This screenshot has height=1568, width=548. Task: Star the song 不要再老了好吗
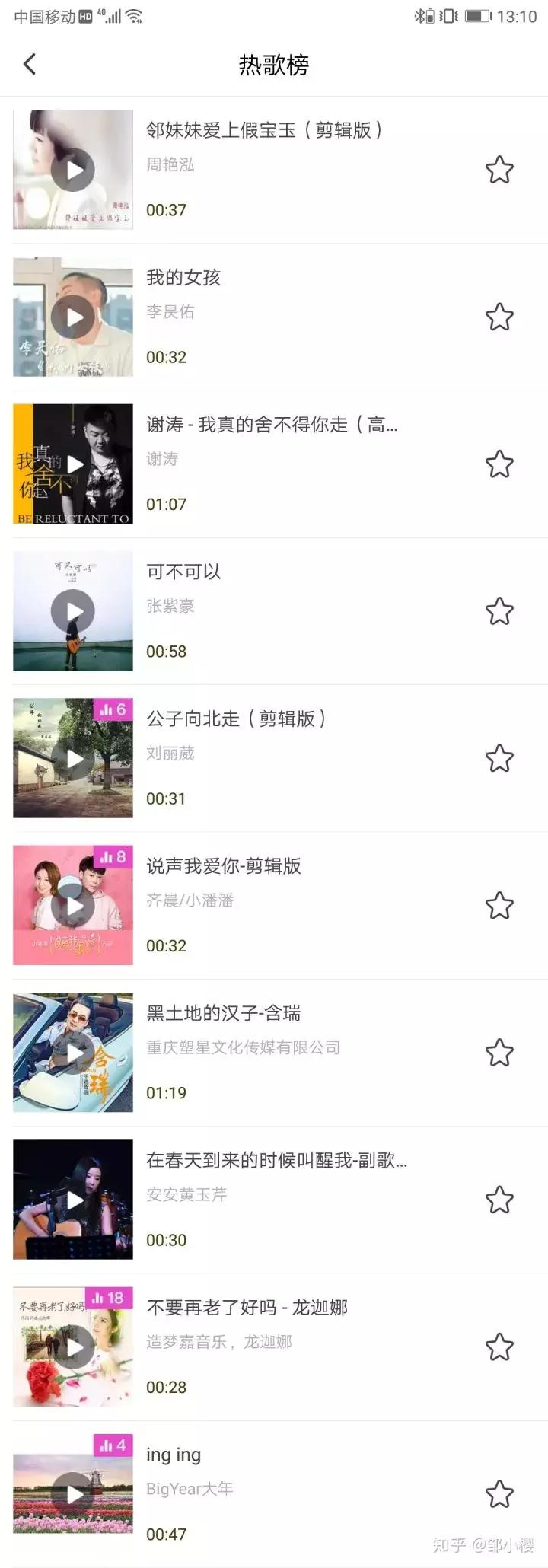(499, 1347)
